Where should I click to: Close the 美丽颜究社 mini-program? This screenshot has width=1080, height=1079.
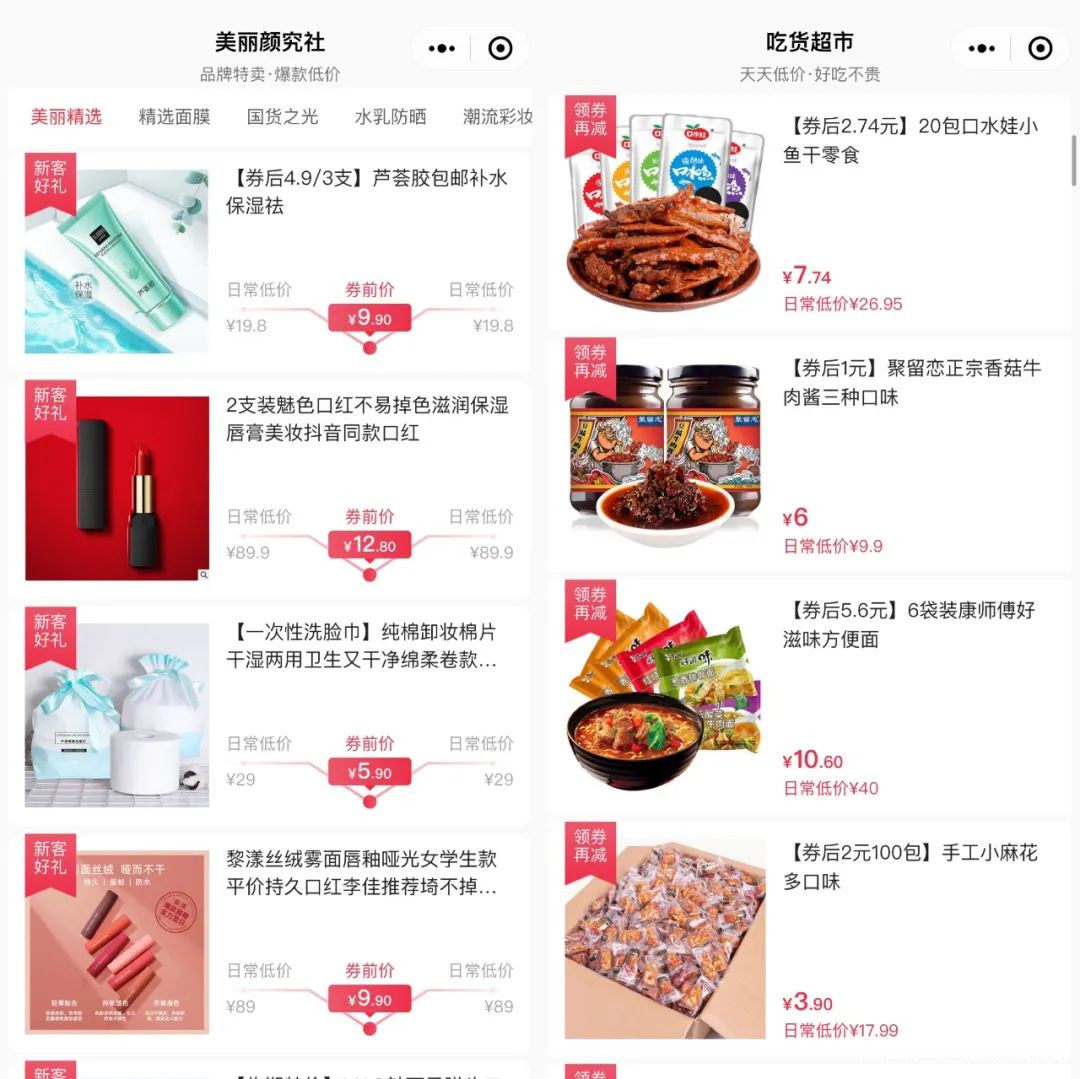pos(500,48)
